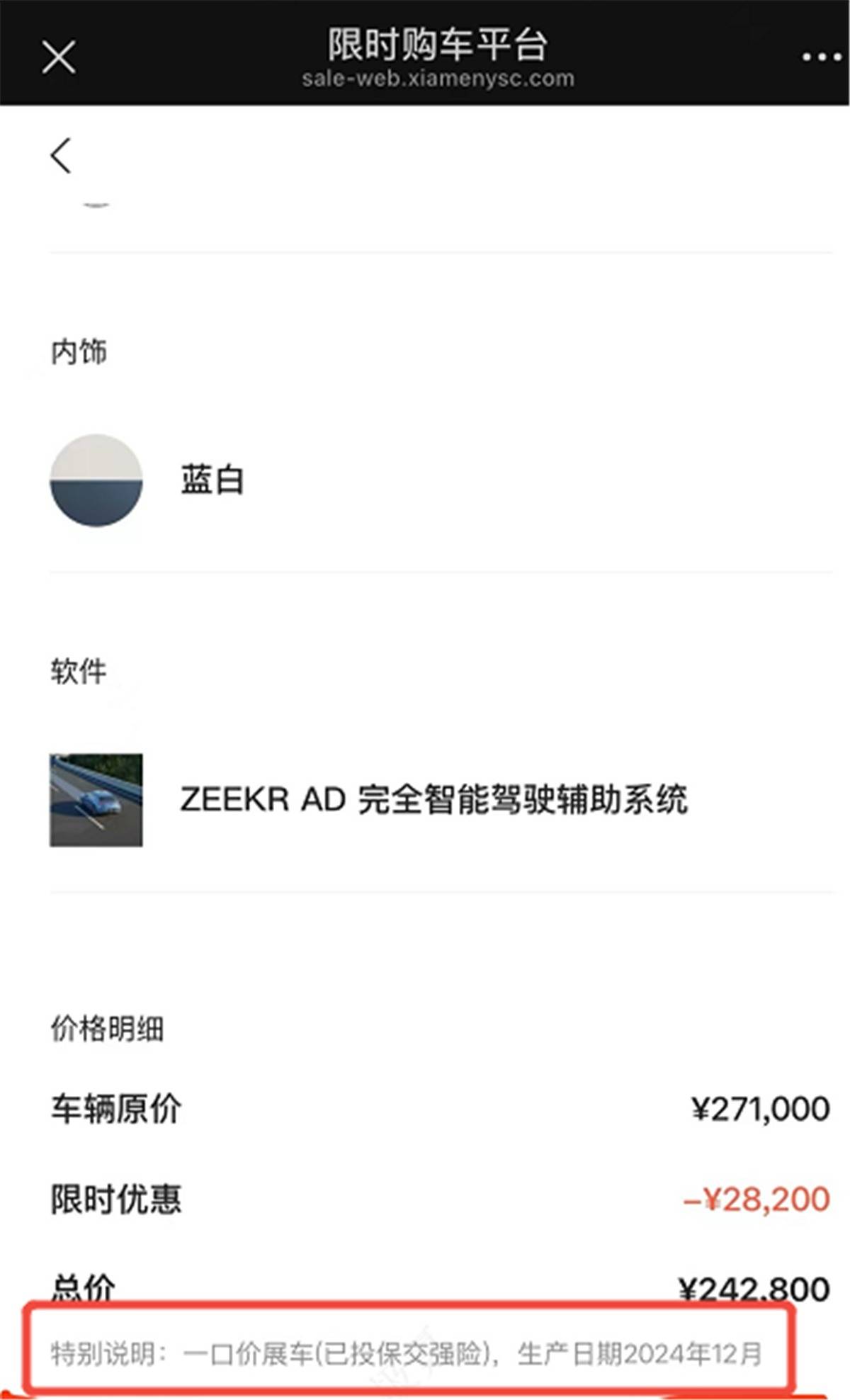Close the 限时购车平台 web page

[x=58, y=57]
